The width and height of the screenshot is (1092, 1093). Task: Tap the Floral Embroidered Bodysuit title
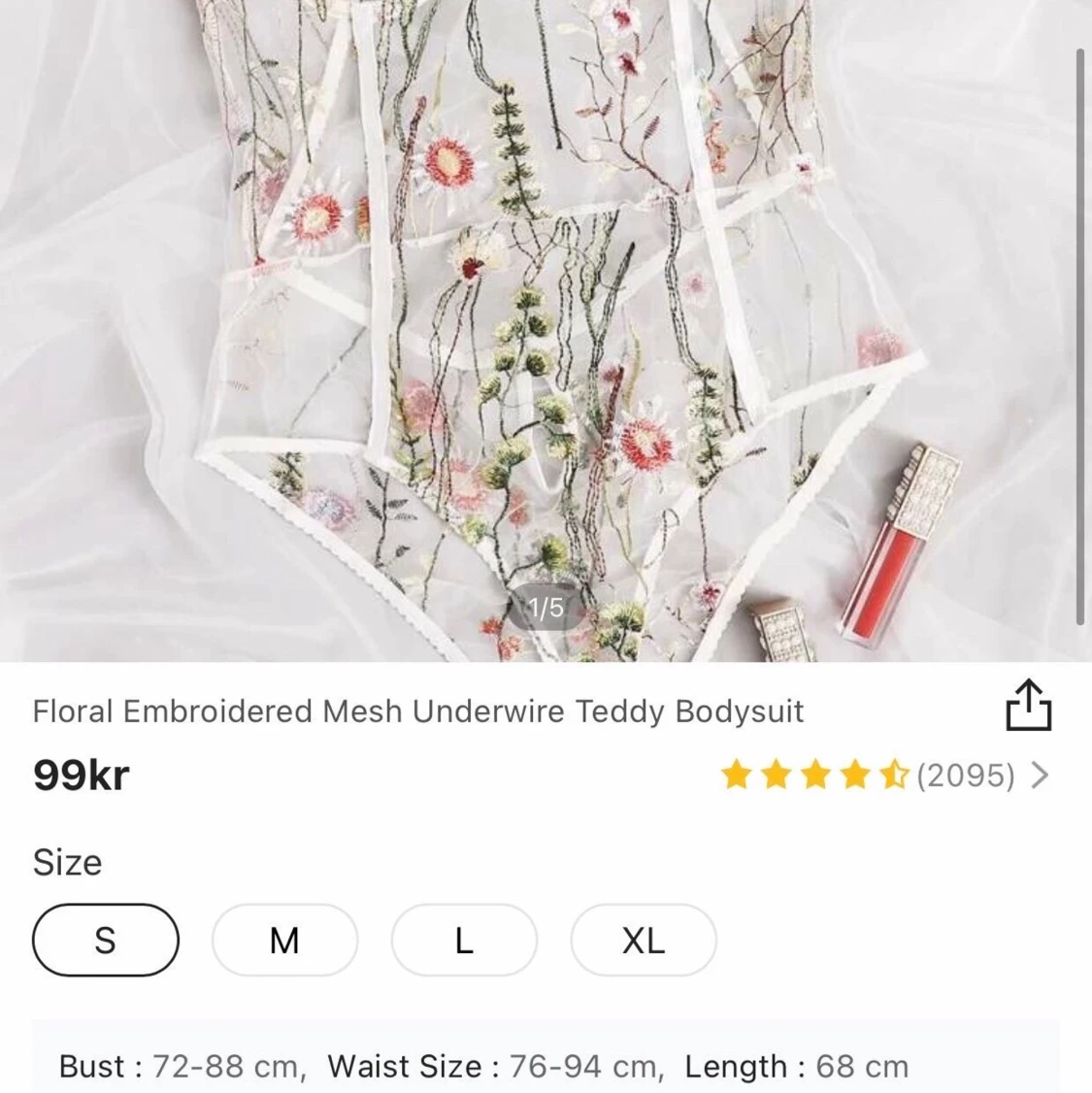coord(417,711)
